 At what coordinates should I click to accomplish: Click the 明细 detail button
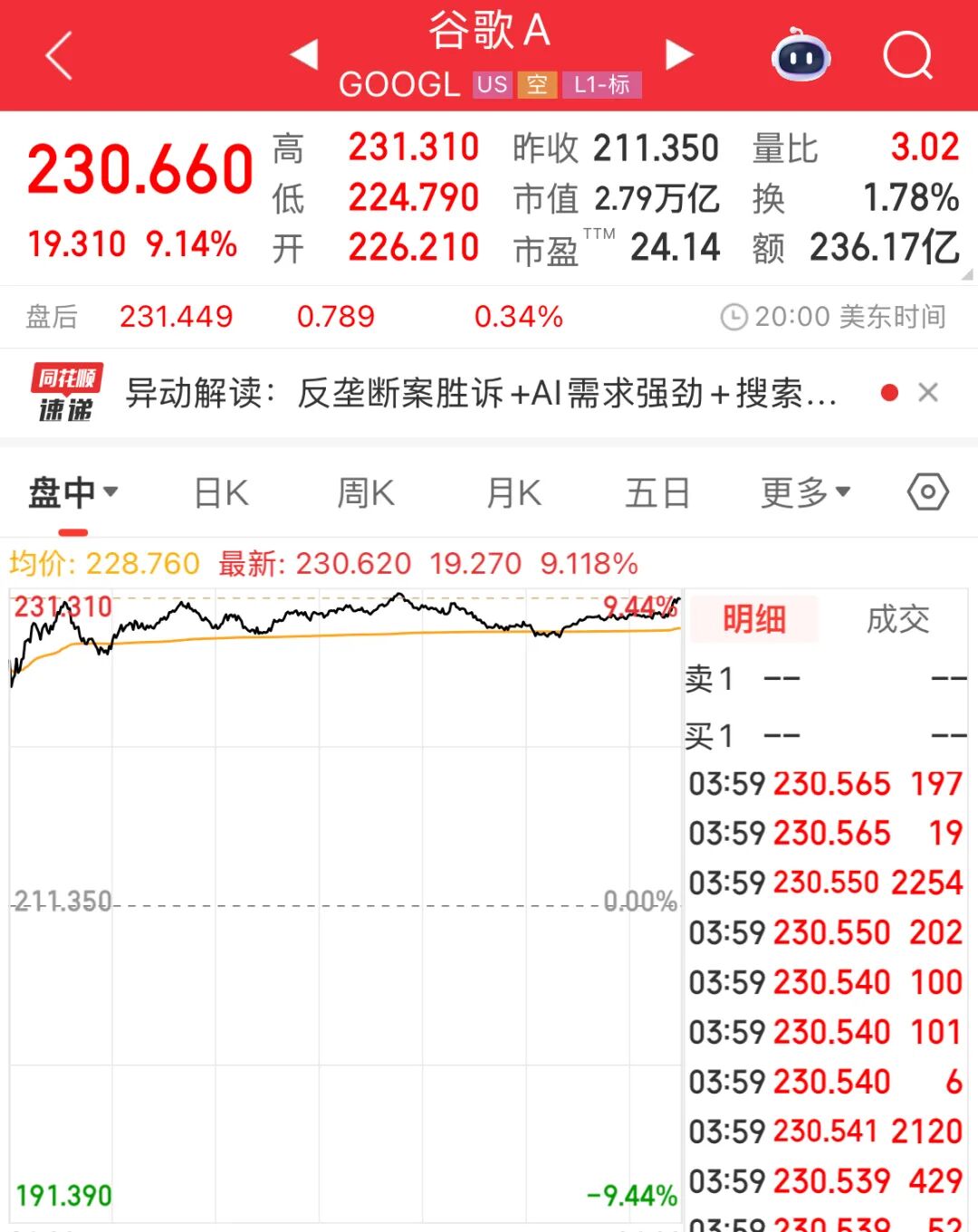pyautogui.click(x=753, y=620)
